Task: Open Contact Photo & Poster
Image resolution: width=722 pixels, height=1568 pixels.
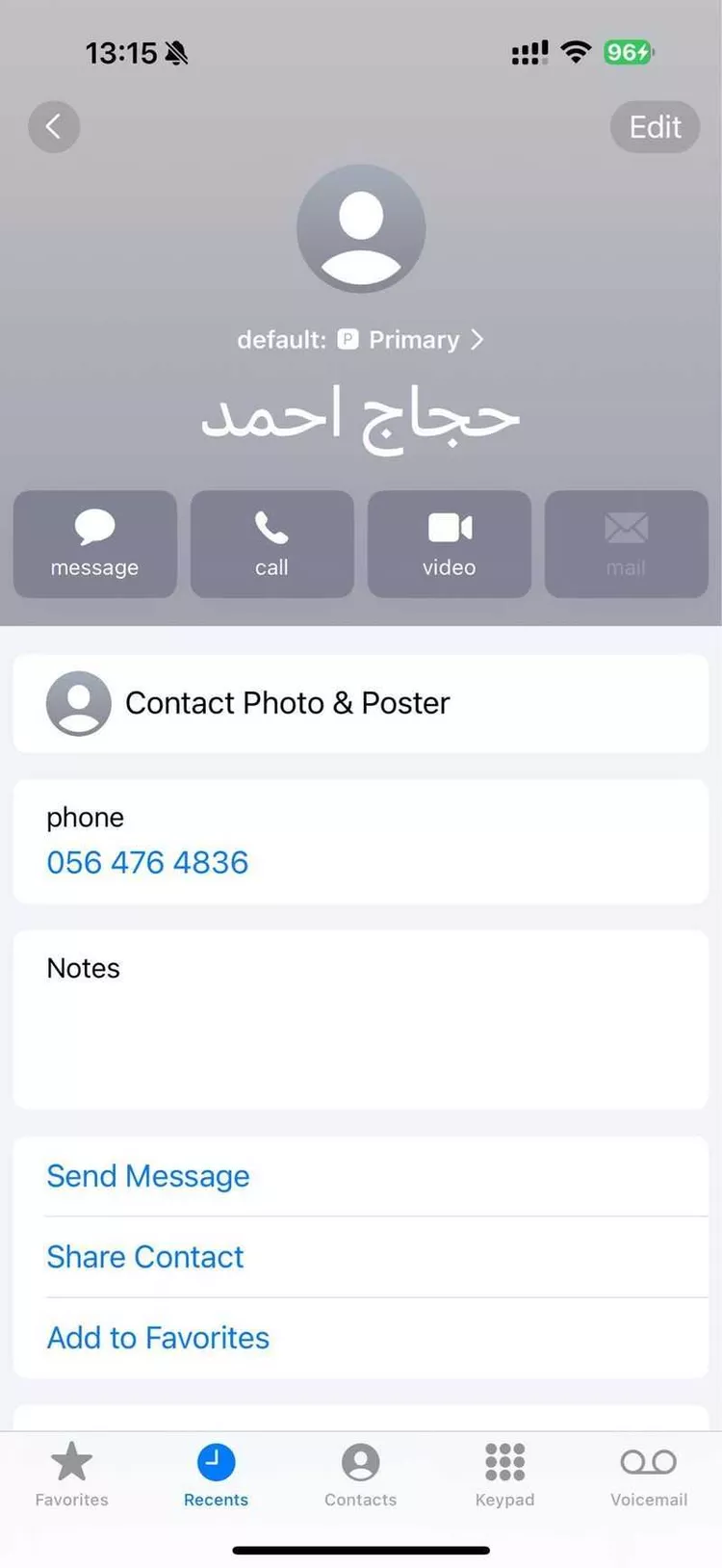Action: (287, 703)
